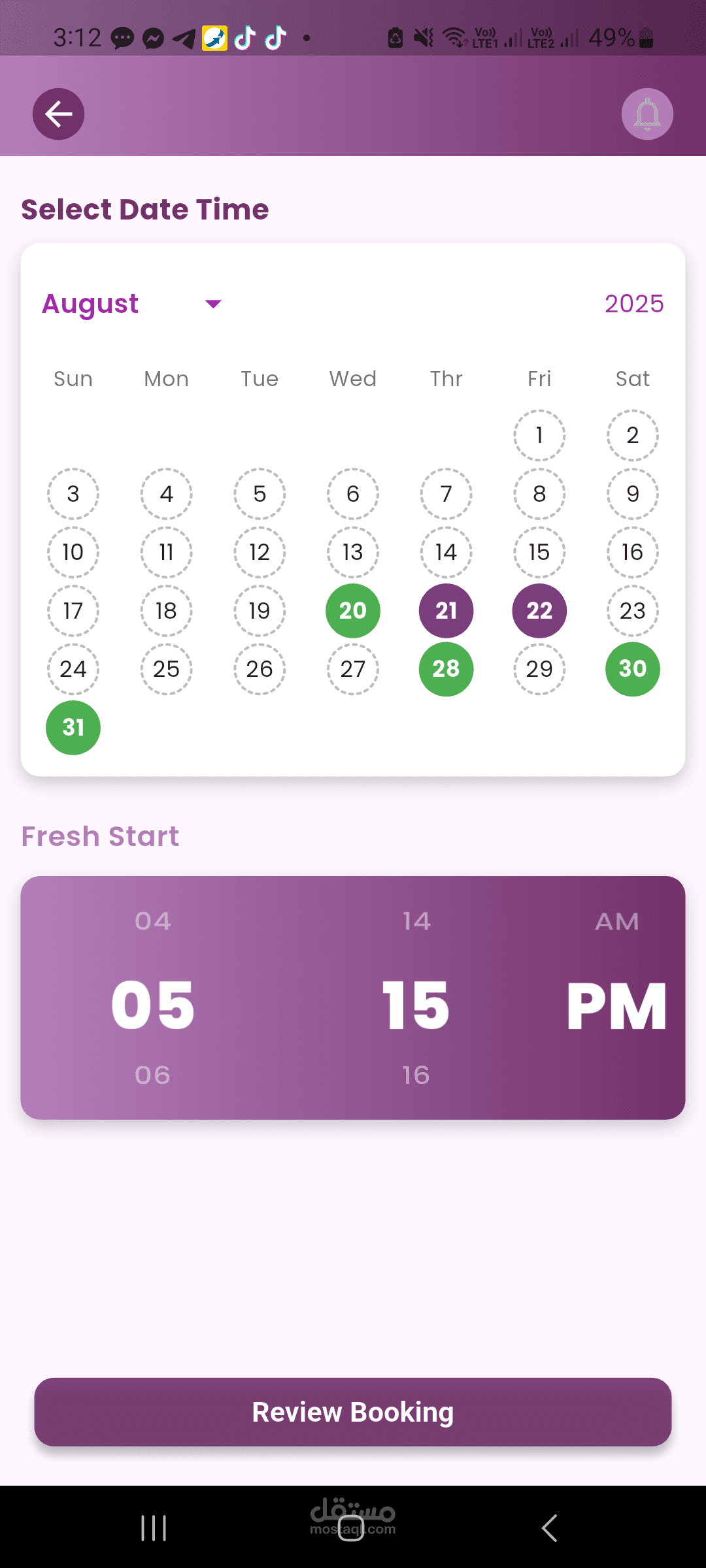Set the hour to 06
Viewport: 706px width, 1568px height.
[153, 1075]
